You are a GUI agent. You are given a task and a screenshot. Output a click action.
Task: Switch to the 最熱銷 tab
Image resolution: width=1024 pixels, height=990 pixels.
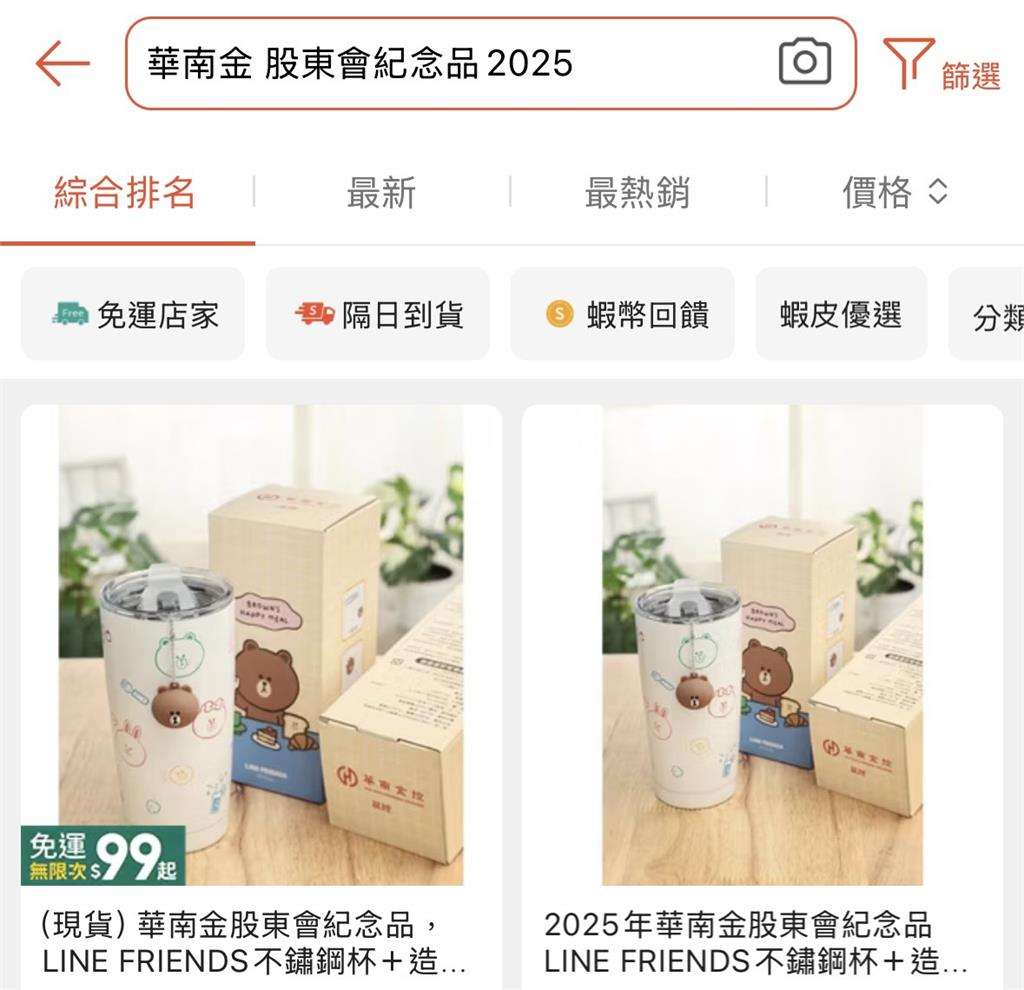pyautogui.click(x=637, y=192)
